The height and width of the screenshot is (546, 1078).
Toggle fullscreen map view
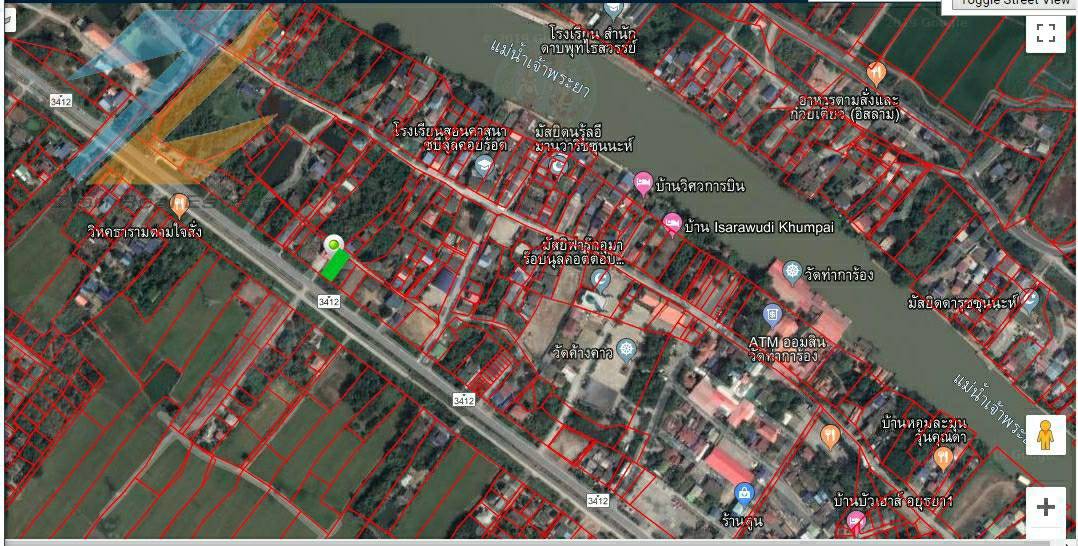(1046, 33)
